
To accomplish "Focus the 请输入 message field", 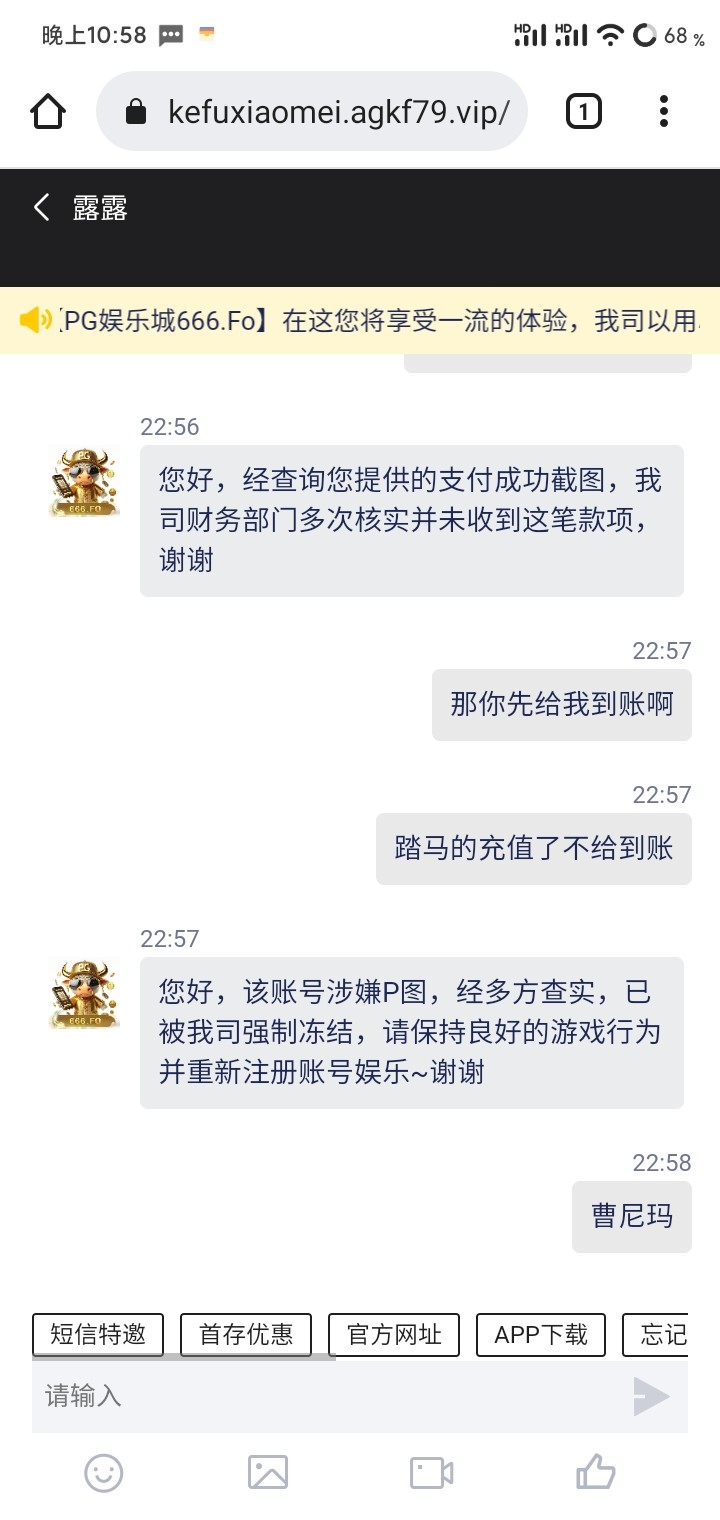I will click(x=330, y=1396).
